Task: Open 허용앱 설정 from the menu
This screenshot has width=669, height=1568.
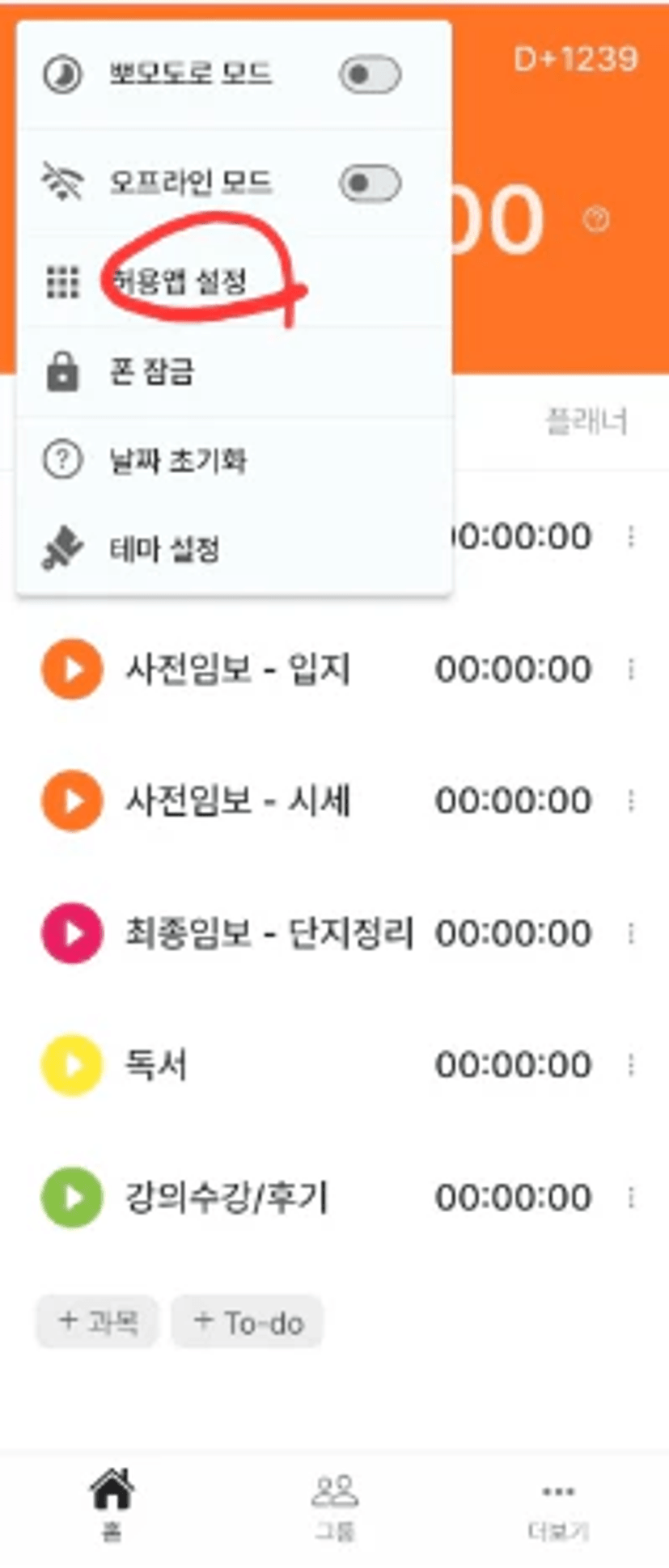Action: coord(233,281)
